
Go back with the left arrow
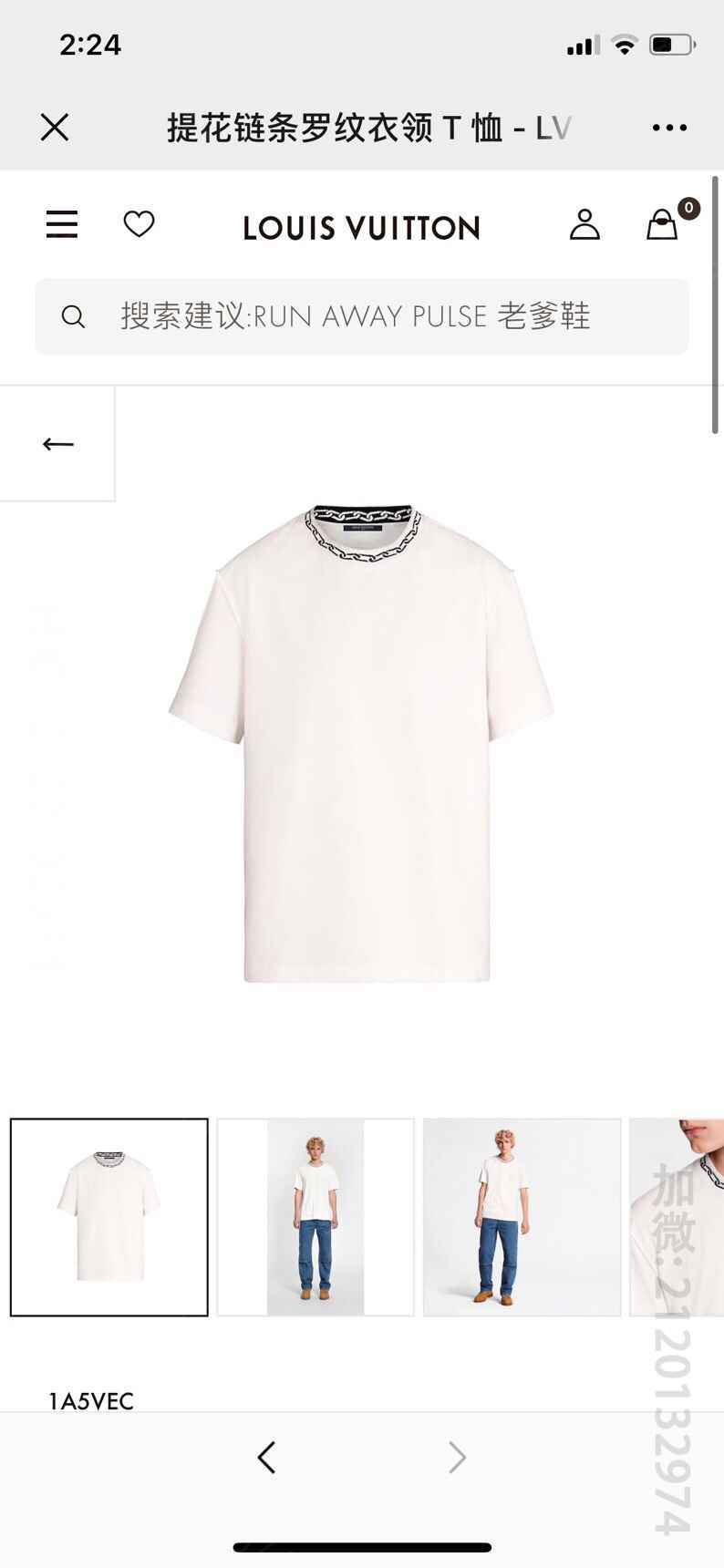pos(57,444)
